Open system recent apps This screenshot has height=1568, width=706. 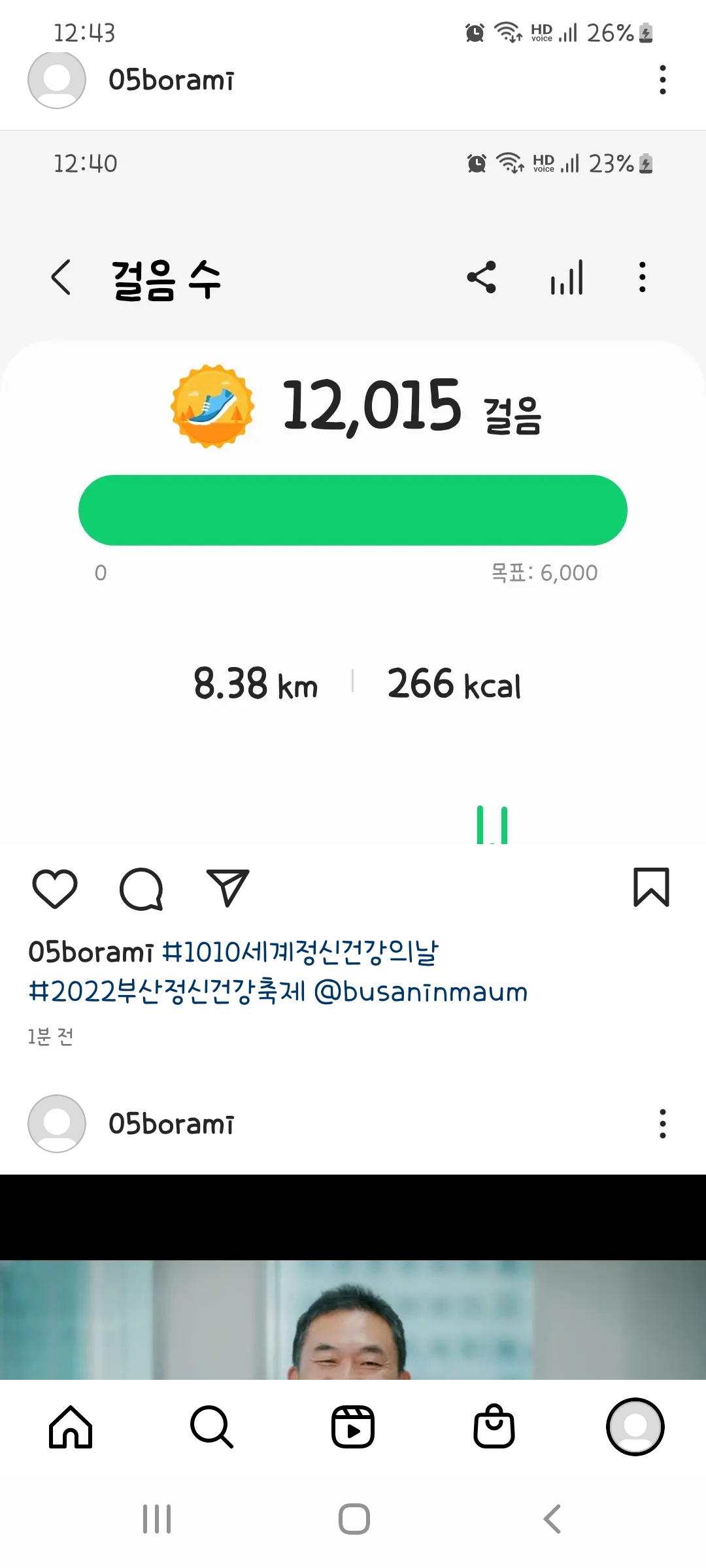click(x=157, y=1519)
